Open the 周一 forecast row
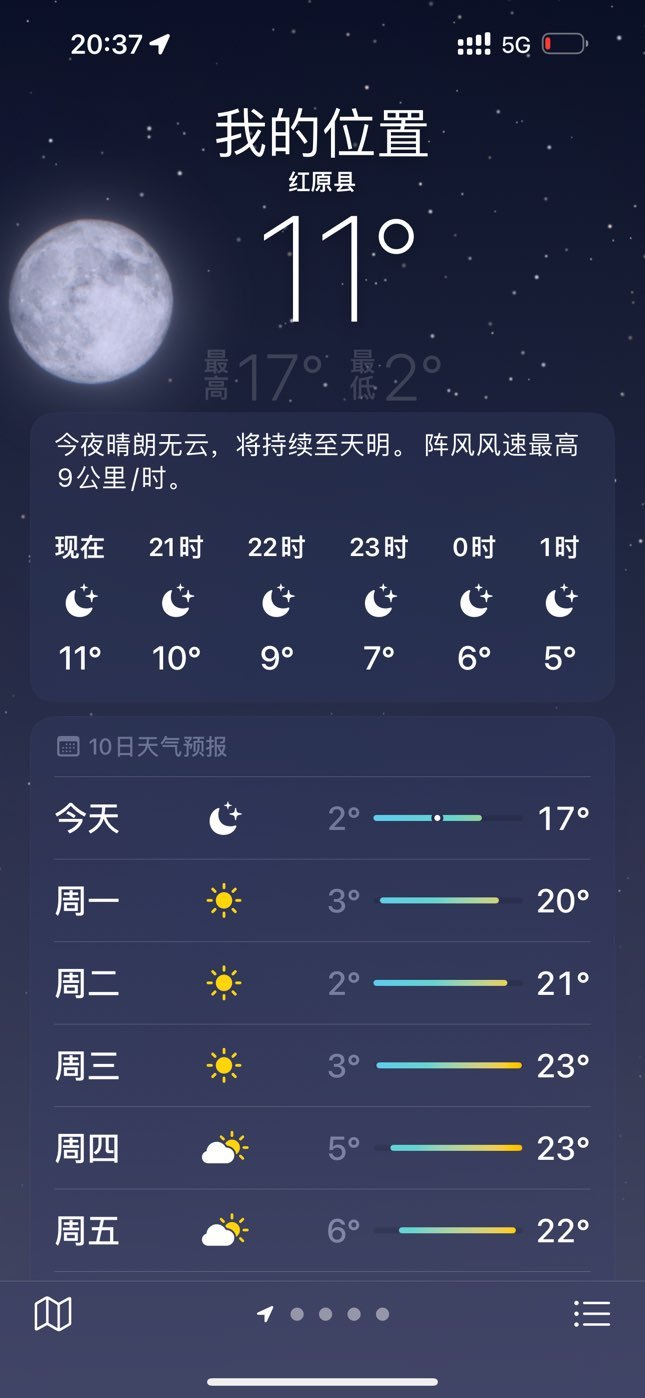Viewport: 645px width, 1398px height. pos(322,901)
